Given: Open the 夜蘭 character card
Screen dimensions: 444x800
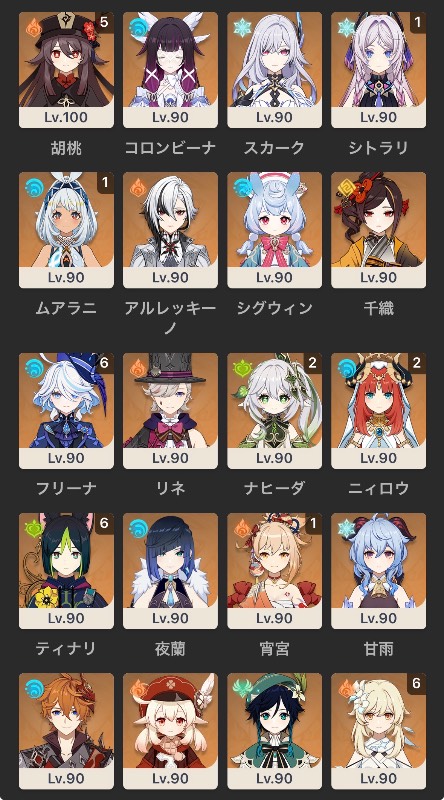Looking at the screenshot, I should [x=170, y=571].
